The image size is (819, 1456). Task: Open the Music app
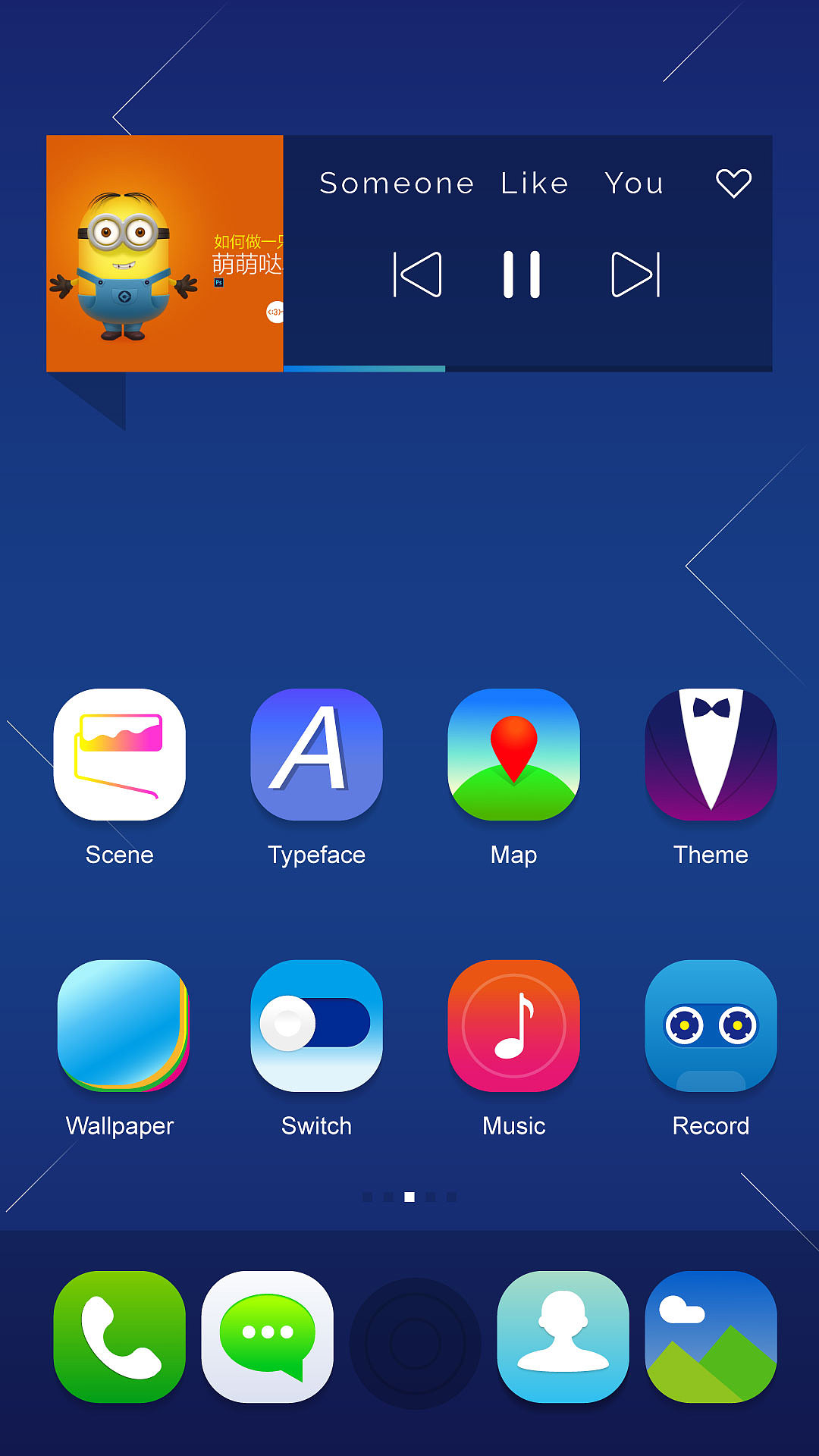(x=514, y=1026)
